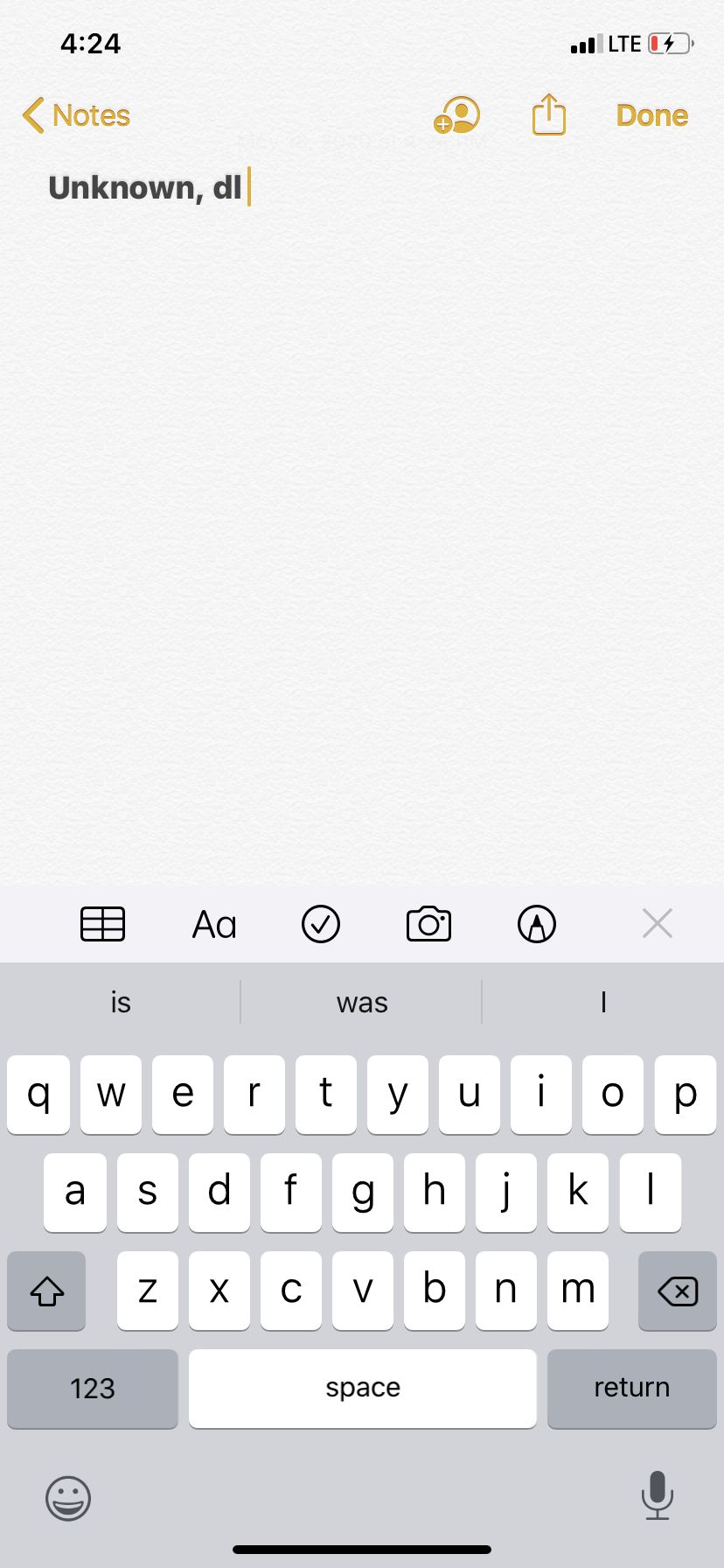The width and height of the screenshot is (724, 1568).
Task: Open the emoji keyboard
Action: (68, 1498)
